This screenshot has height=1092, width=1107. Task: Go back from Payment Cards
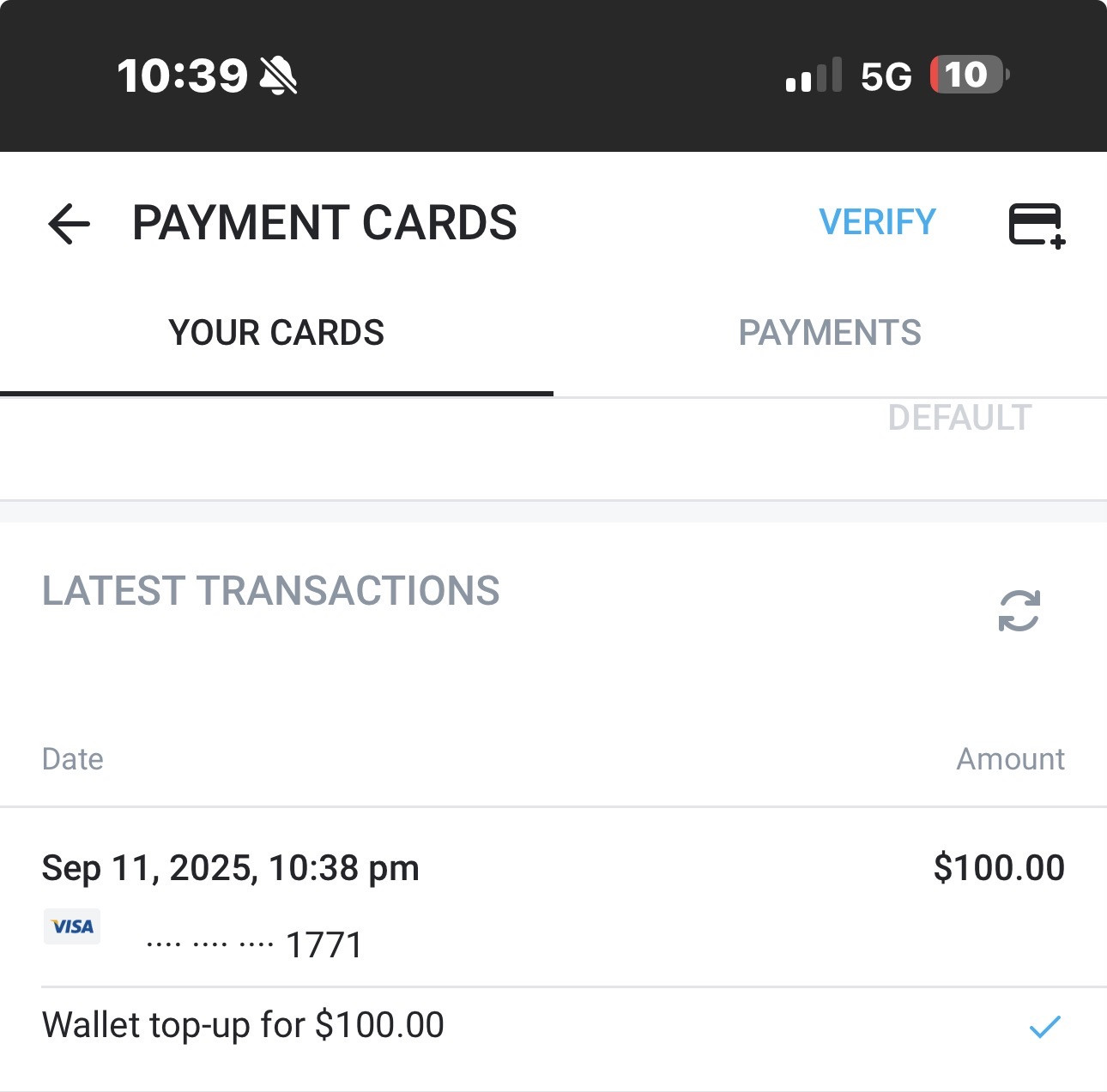coord(69,224)
